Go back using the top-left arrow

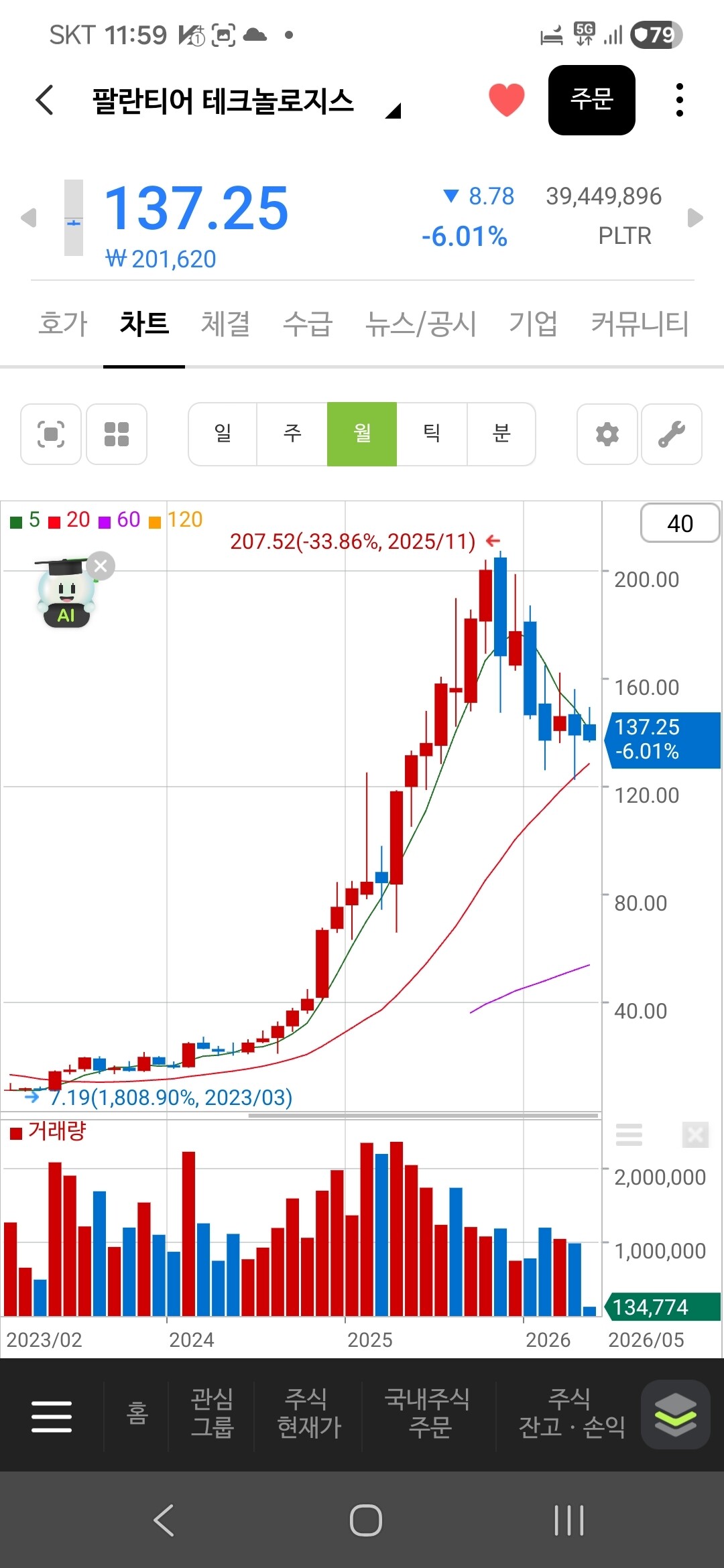pos(45,101)
